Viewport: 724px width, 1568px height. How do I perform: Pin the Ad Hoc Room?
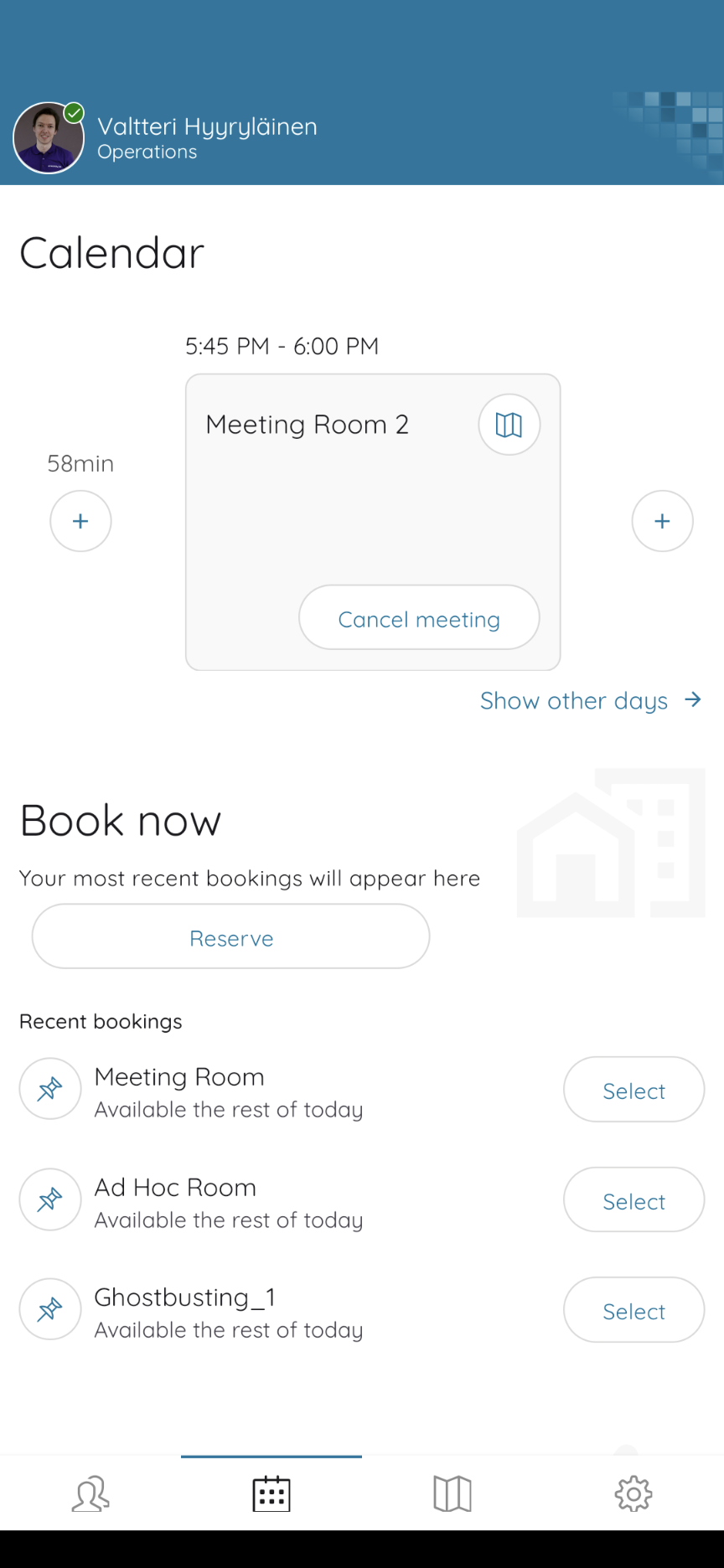50,1199
